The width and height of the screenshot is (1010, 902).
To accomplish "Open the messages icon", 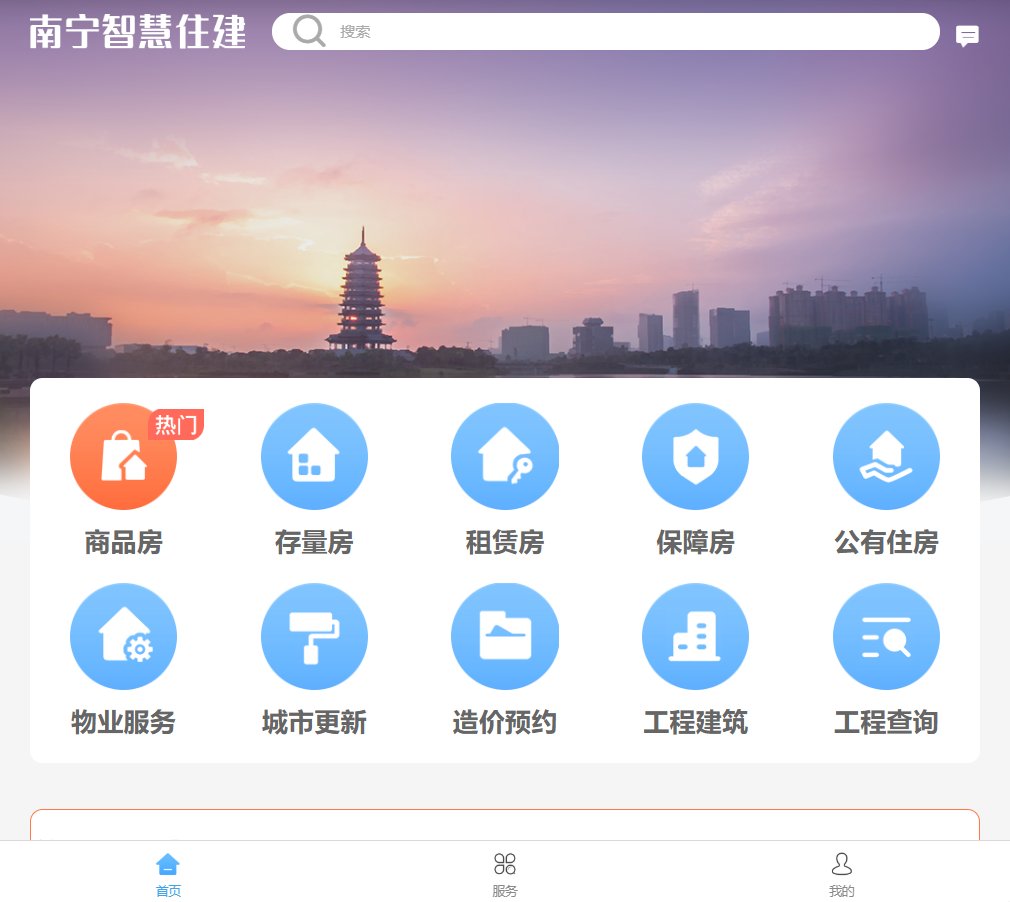I will click(967, 37).
